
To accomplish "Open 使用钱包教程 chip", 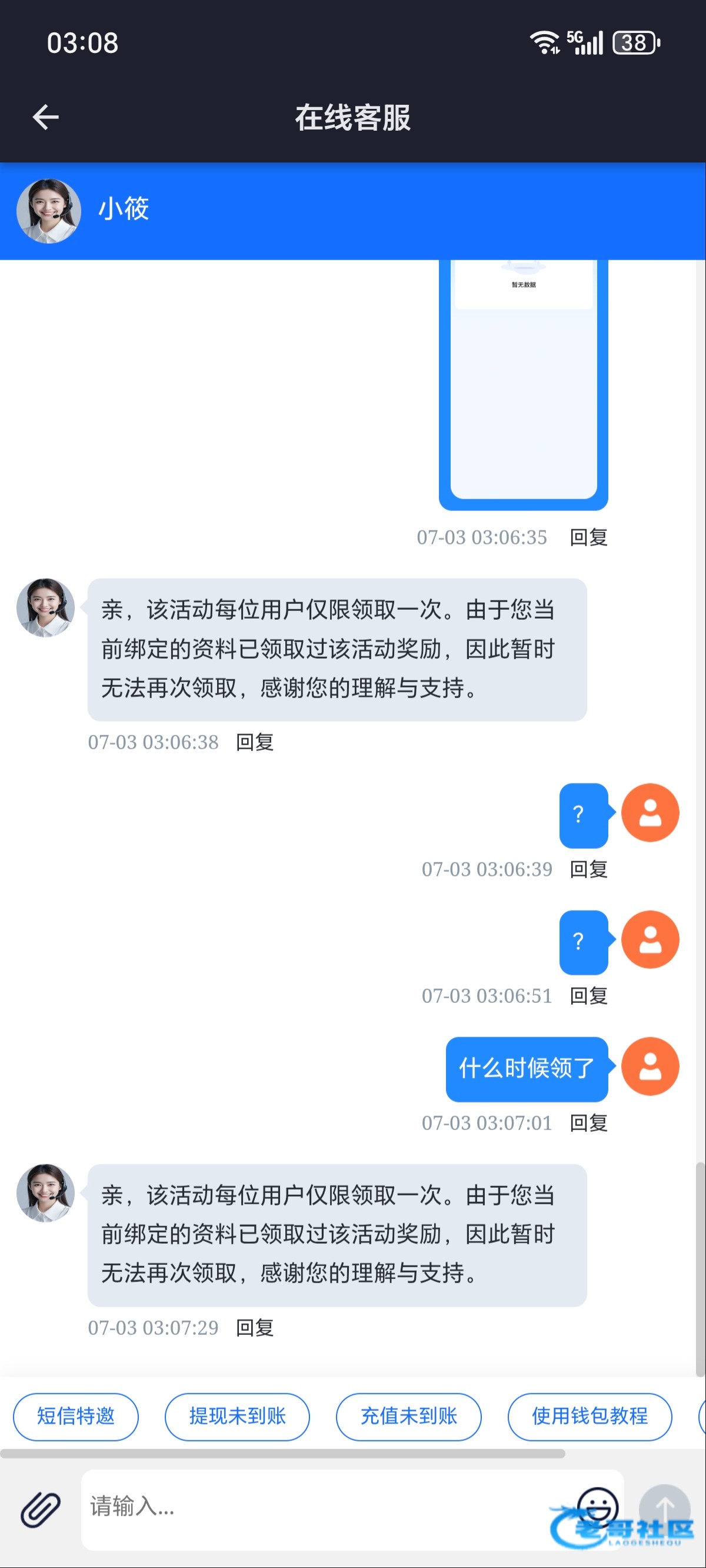I will click(590, 1416).
